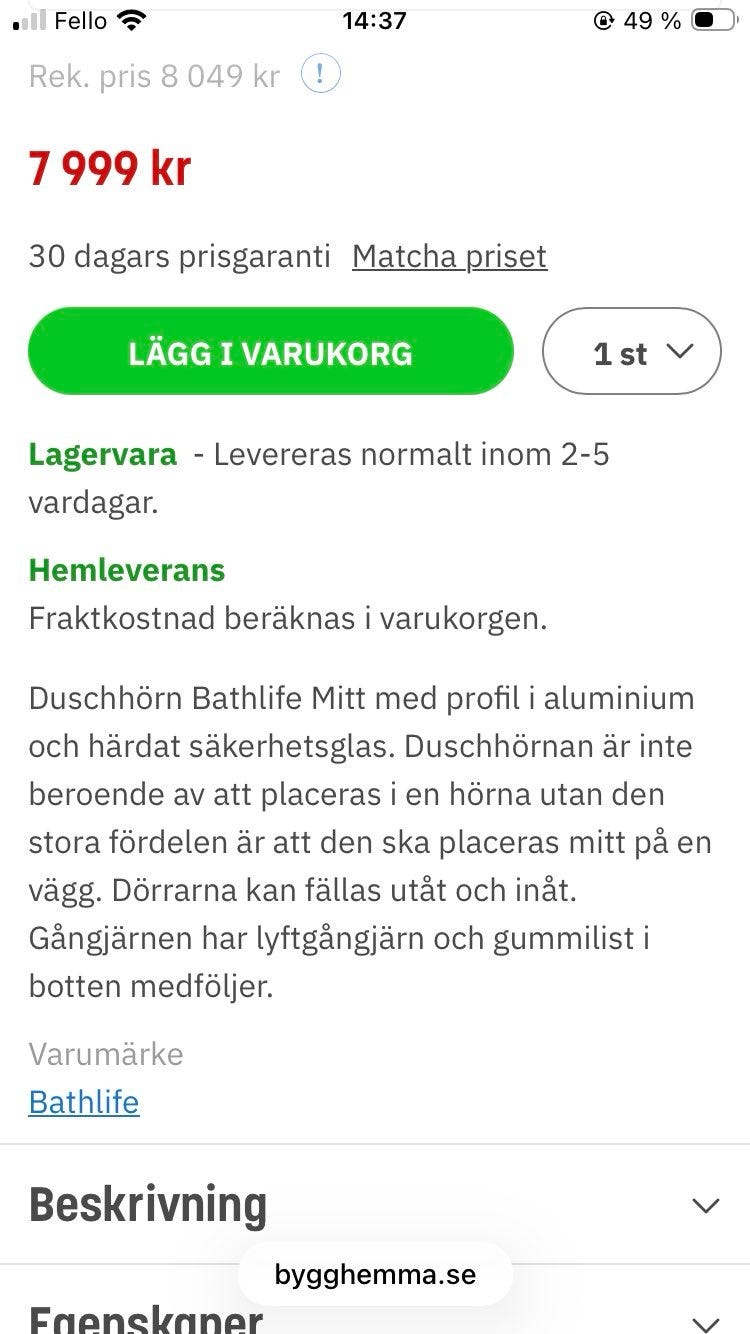
Task: Tap the green Lagervara label
Action: pos(101,454)
